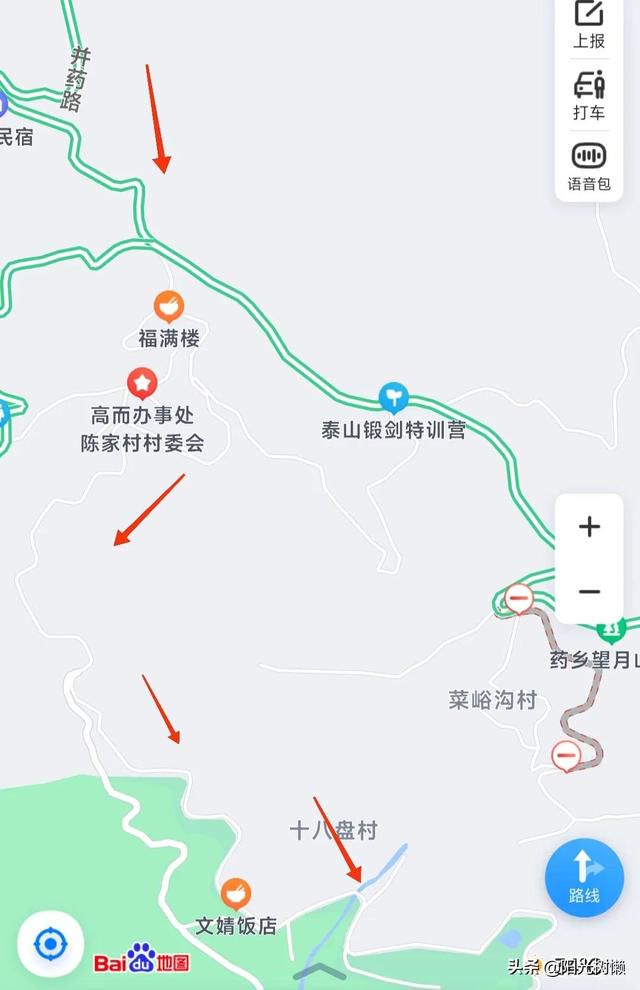Select the 陈家村村委会 marker

(142, 383)
